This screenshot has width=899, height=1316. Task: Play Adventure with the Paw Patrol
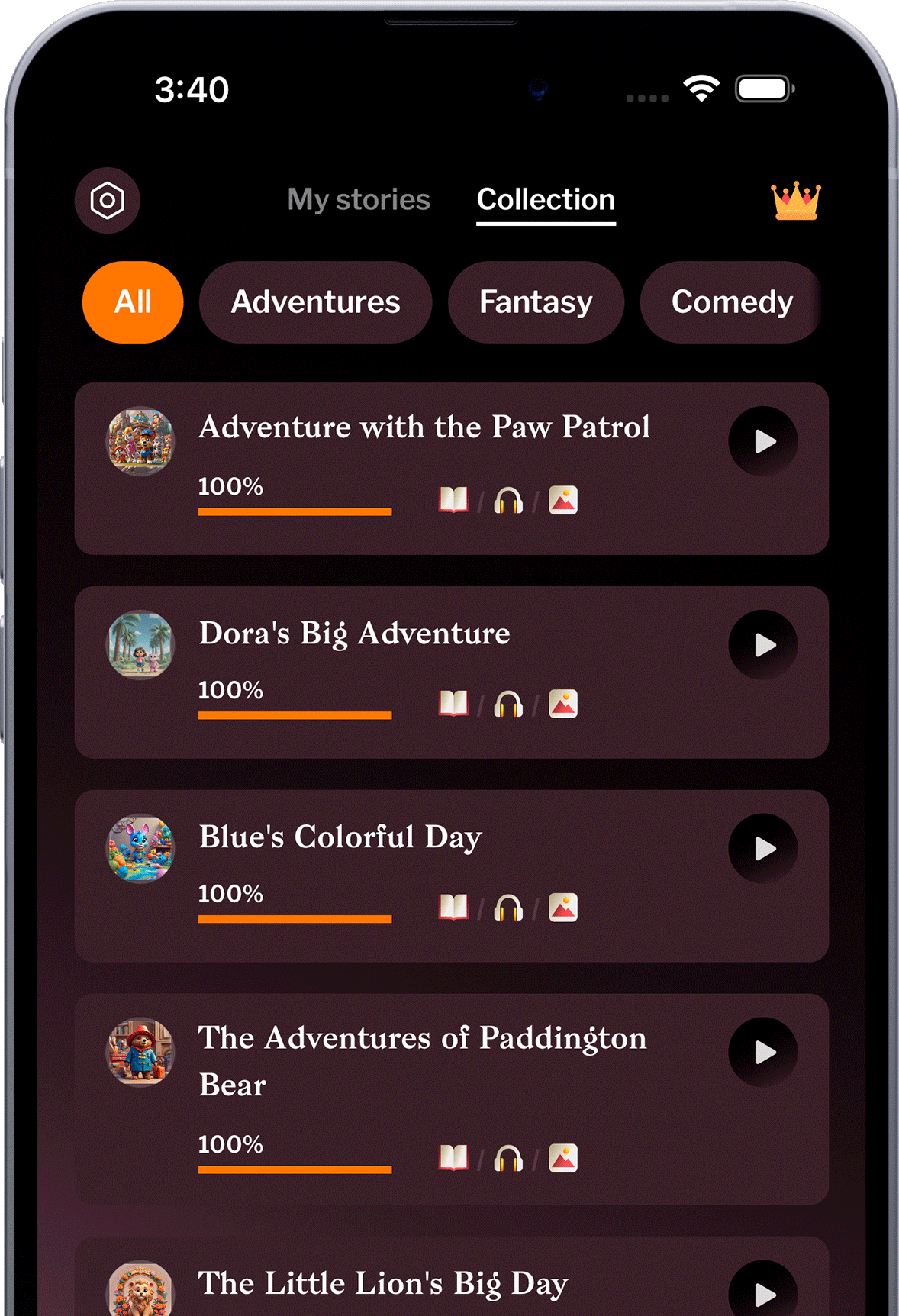762,441
